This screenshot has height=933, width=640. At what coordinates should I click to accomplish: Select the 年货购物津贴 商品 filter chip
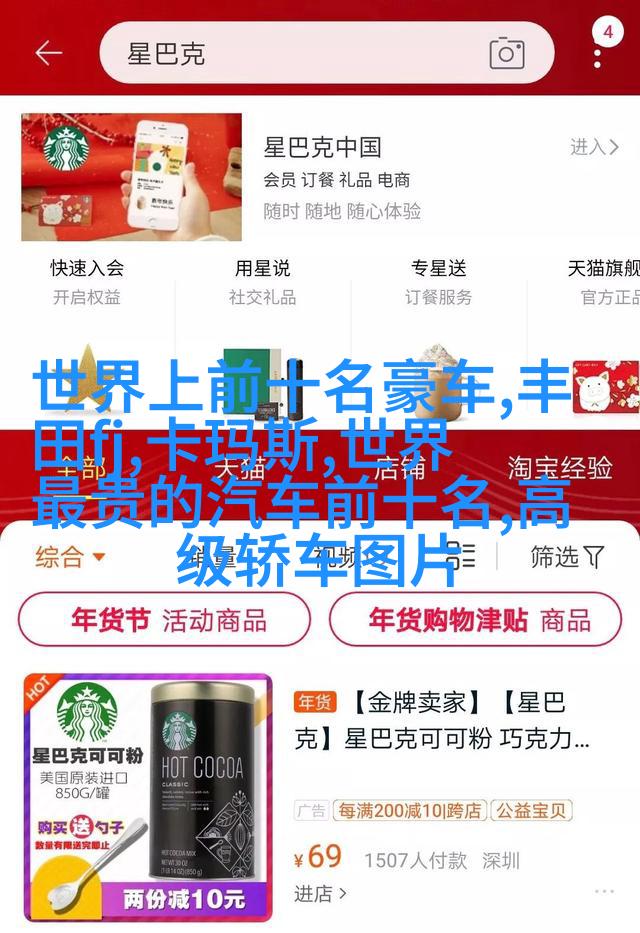tap(478, 619)
